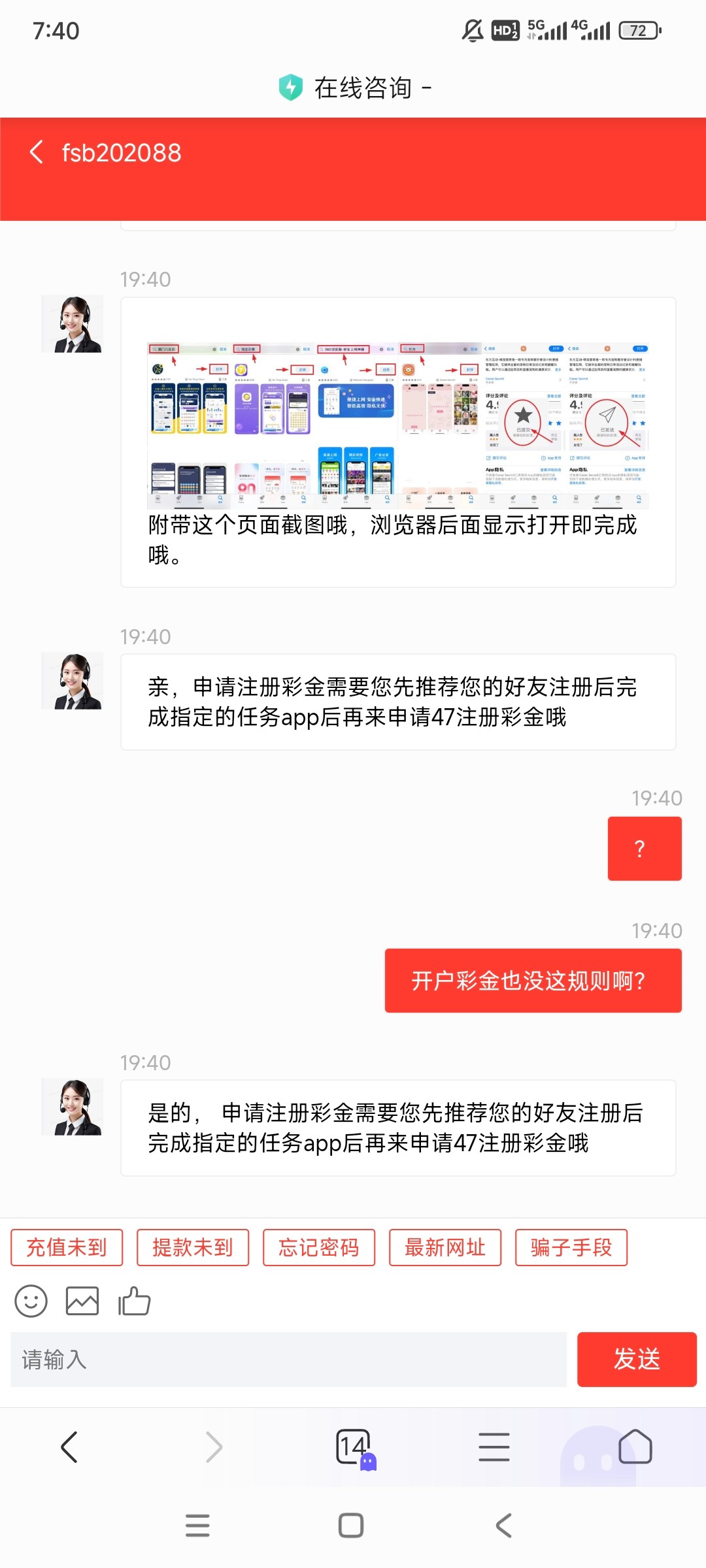The height and width of the screenshot is (1568, 706).
Task: Focus the 请输入 message field
Action: [288, 1360]
